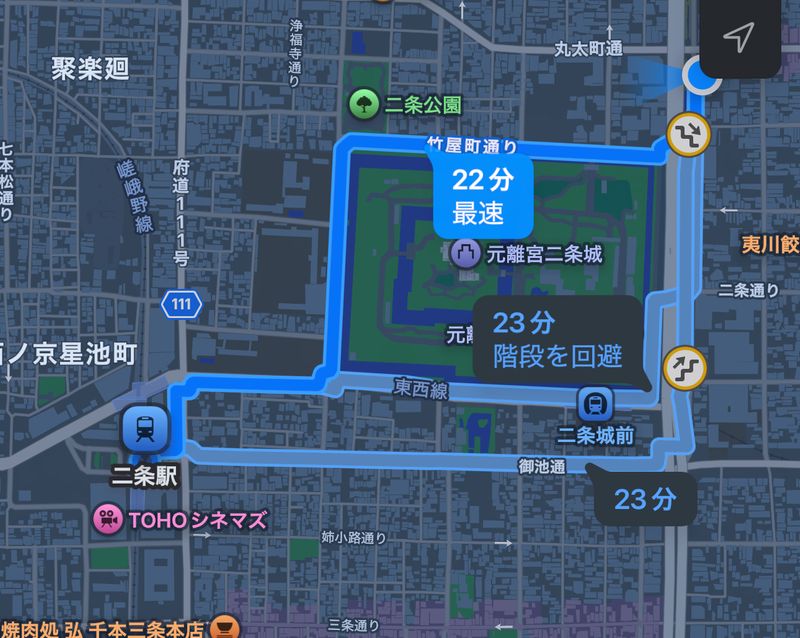Tap the location tracking arrow button
This screenshot has width=800, height=638.
[738, 39]
